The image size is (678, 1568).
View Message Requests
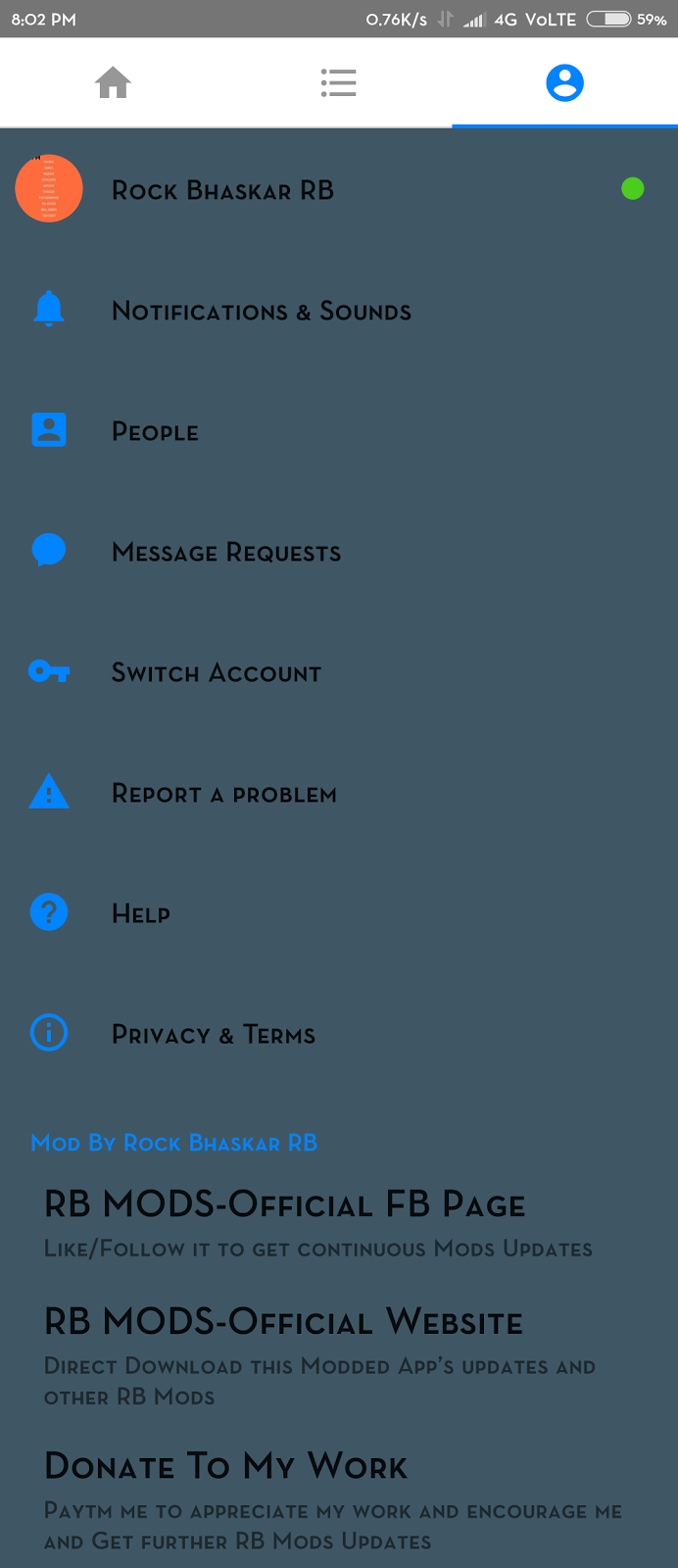[226, 553]
